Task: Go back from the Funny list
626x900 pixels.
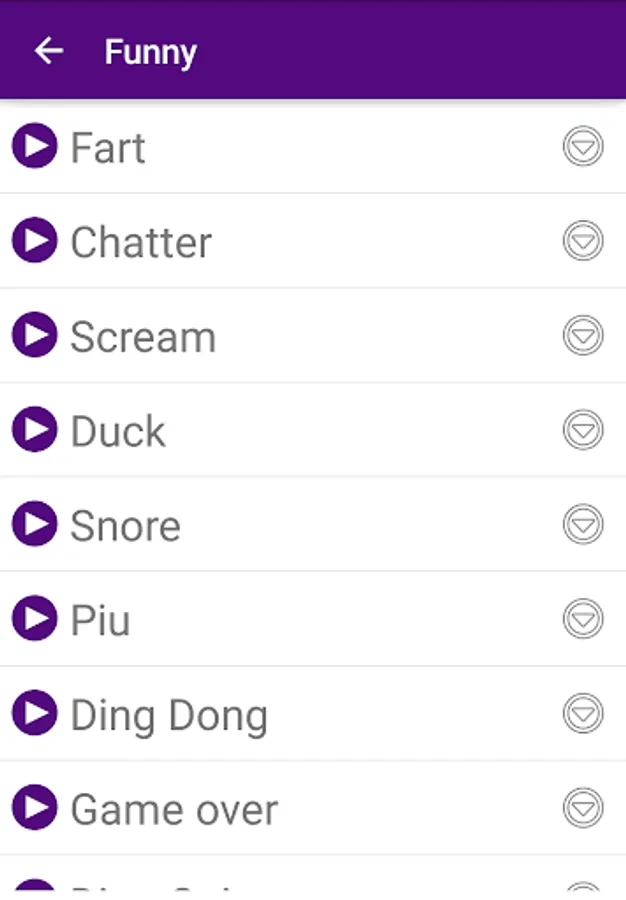Action: (x=48, y=51)
